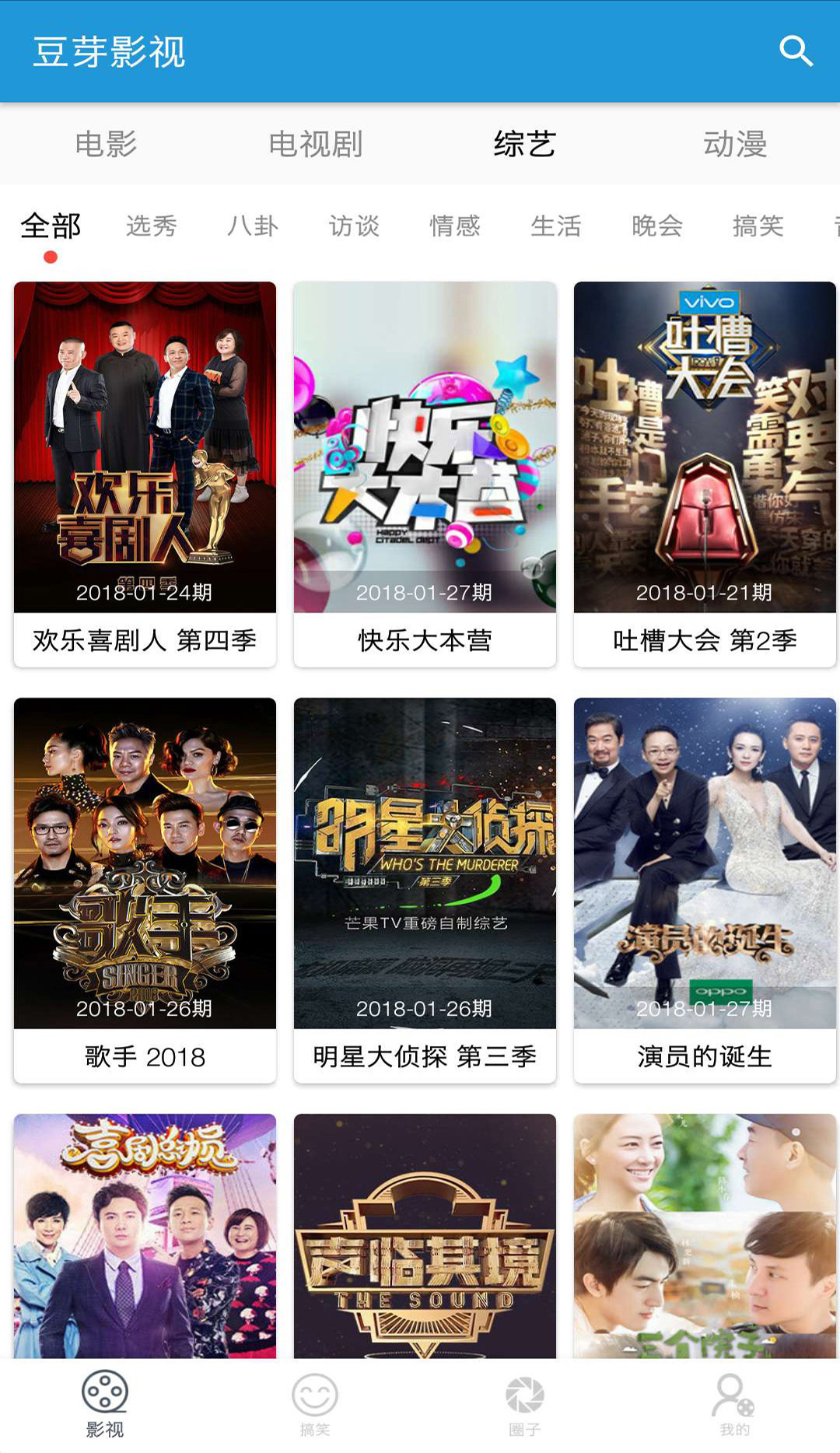Viewport: 840px width, 1453px height.
Task: Open the 演员的诞生 card
Action: [705, 891]
